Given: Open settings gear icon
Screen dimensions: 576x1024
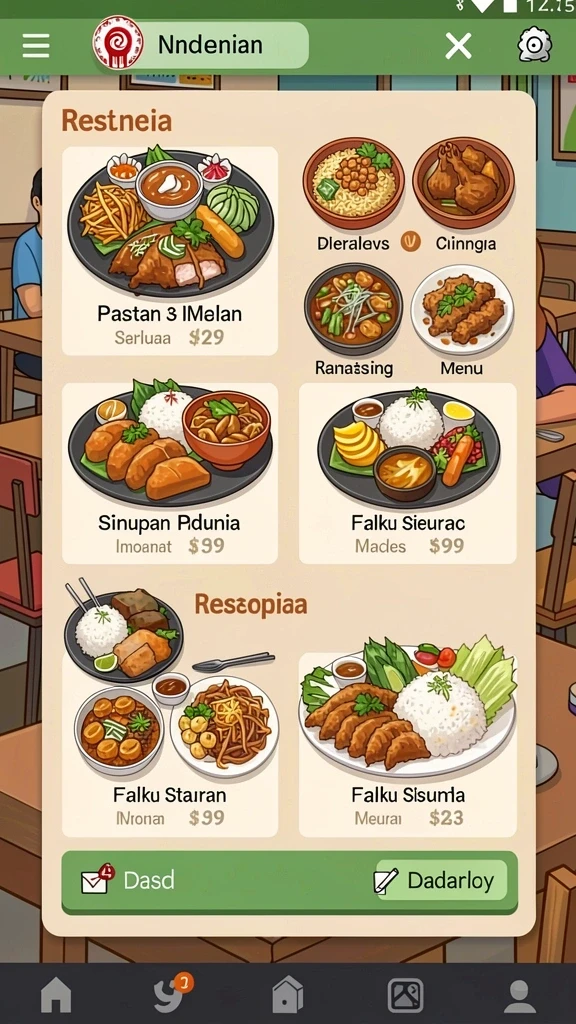Looking at the screenshot, I should point(534,45).
